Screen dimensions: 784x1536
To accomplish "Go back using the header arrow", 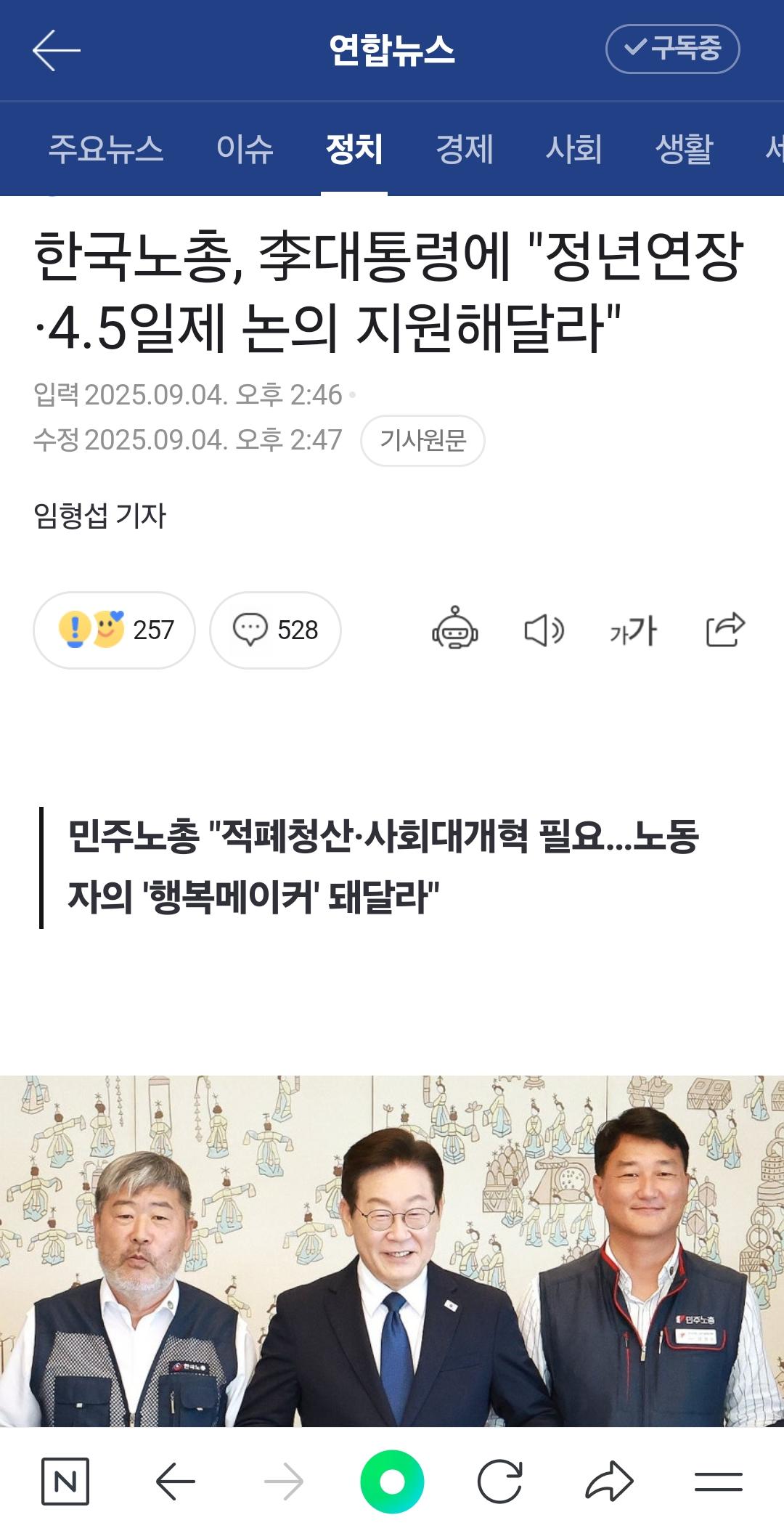I will pyautogui.click(x=56, y=50).
